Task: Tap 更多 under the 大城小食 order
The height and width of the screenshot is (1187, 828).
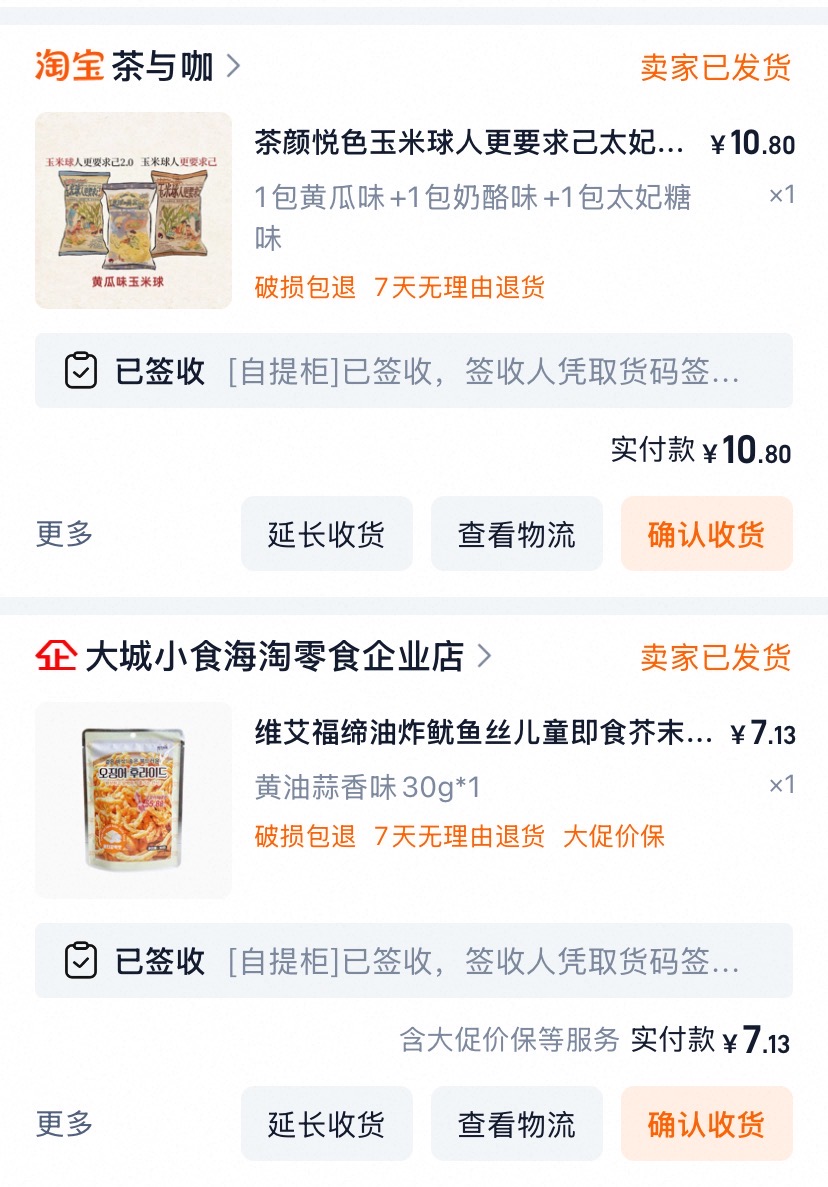Action: [x=65, y=1124]
